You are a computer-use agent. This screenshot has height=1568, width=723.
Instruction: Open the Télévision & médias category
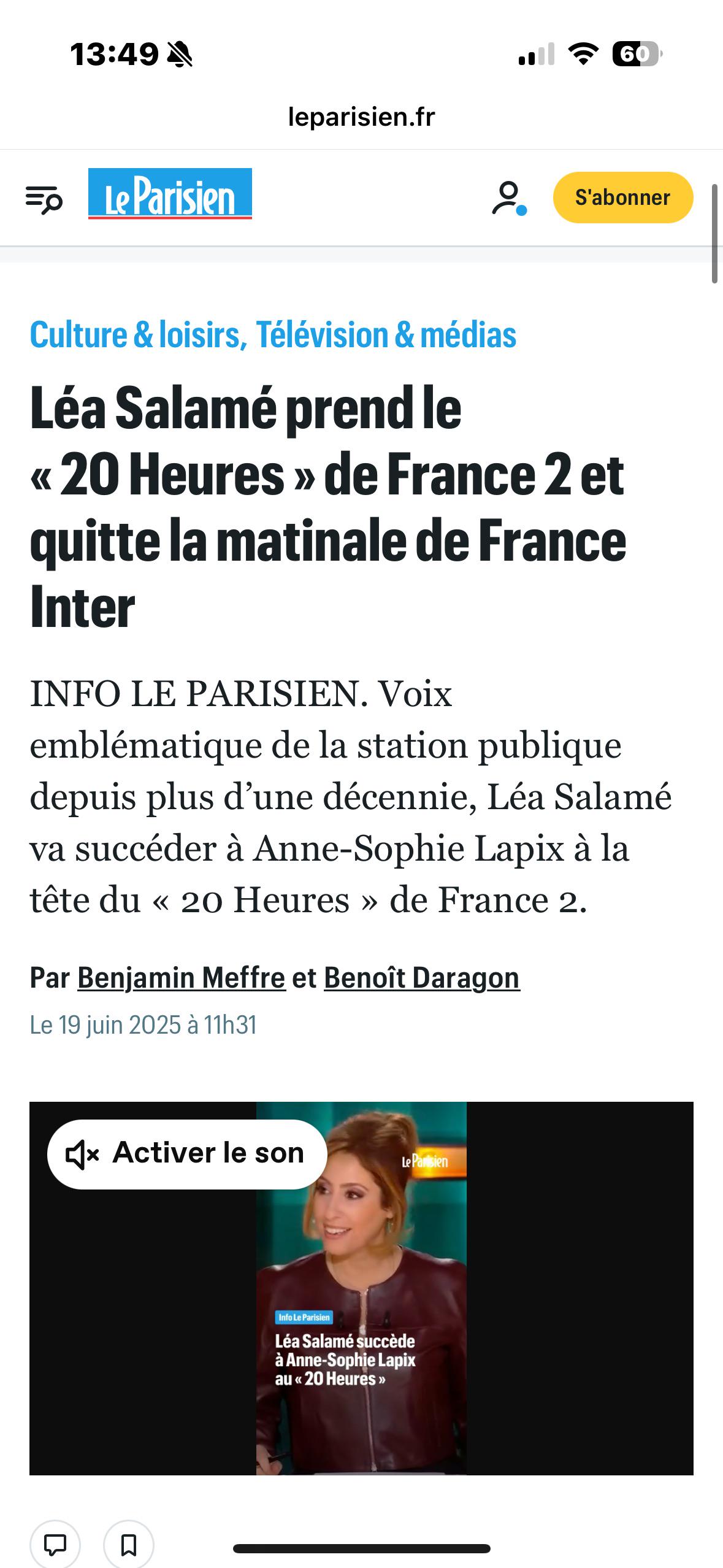pos(386,335)
